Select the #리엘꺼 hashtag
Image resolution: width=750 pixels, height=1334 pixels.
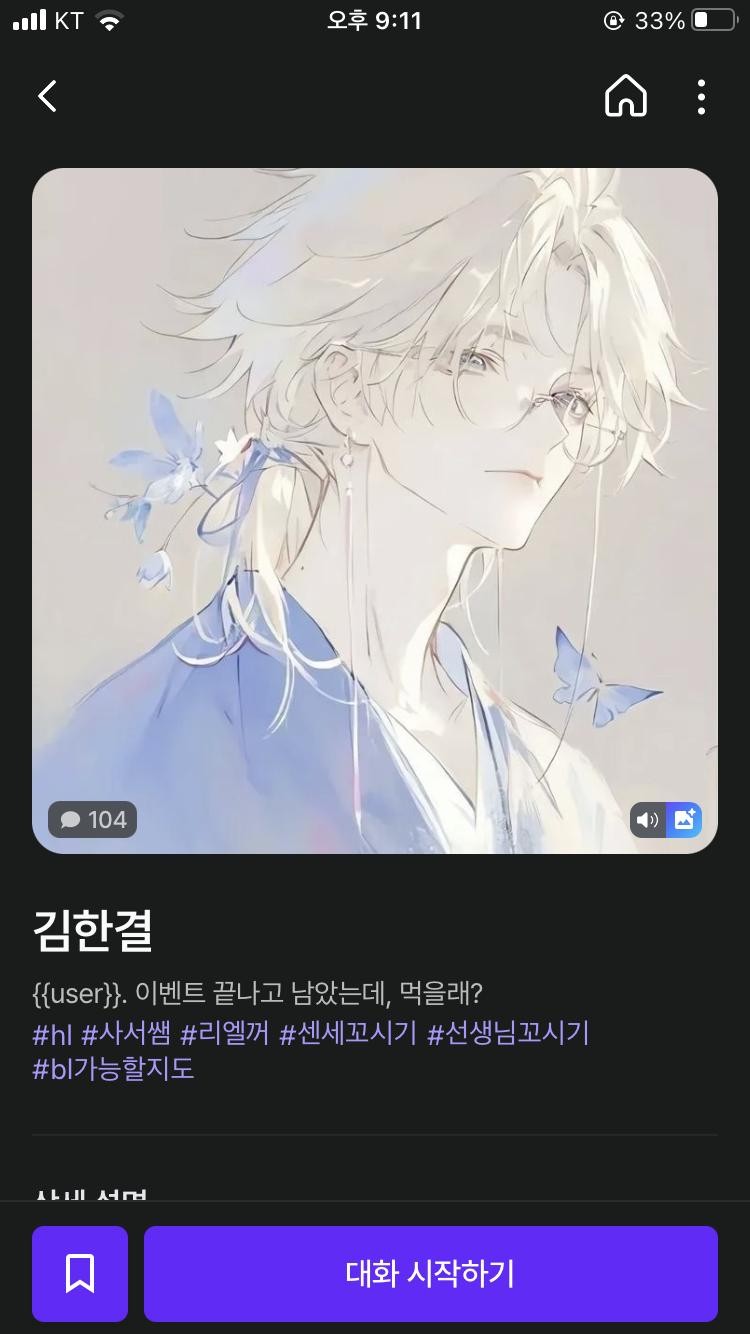225,1033
